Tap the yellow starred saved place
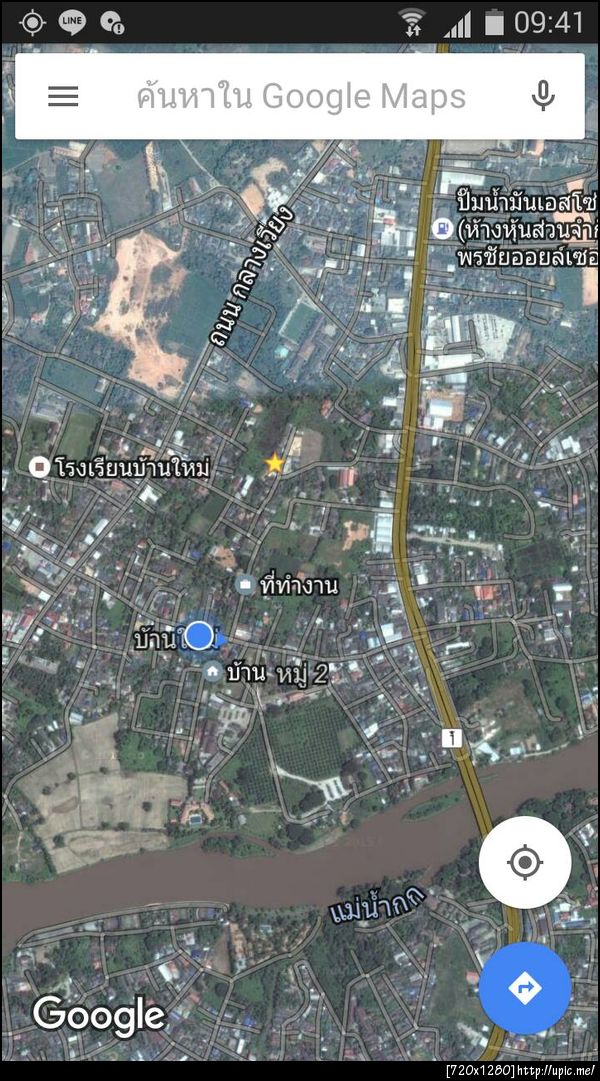Viewport: 600px width, 1081px height. pos(274,463)
